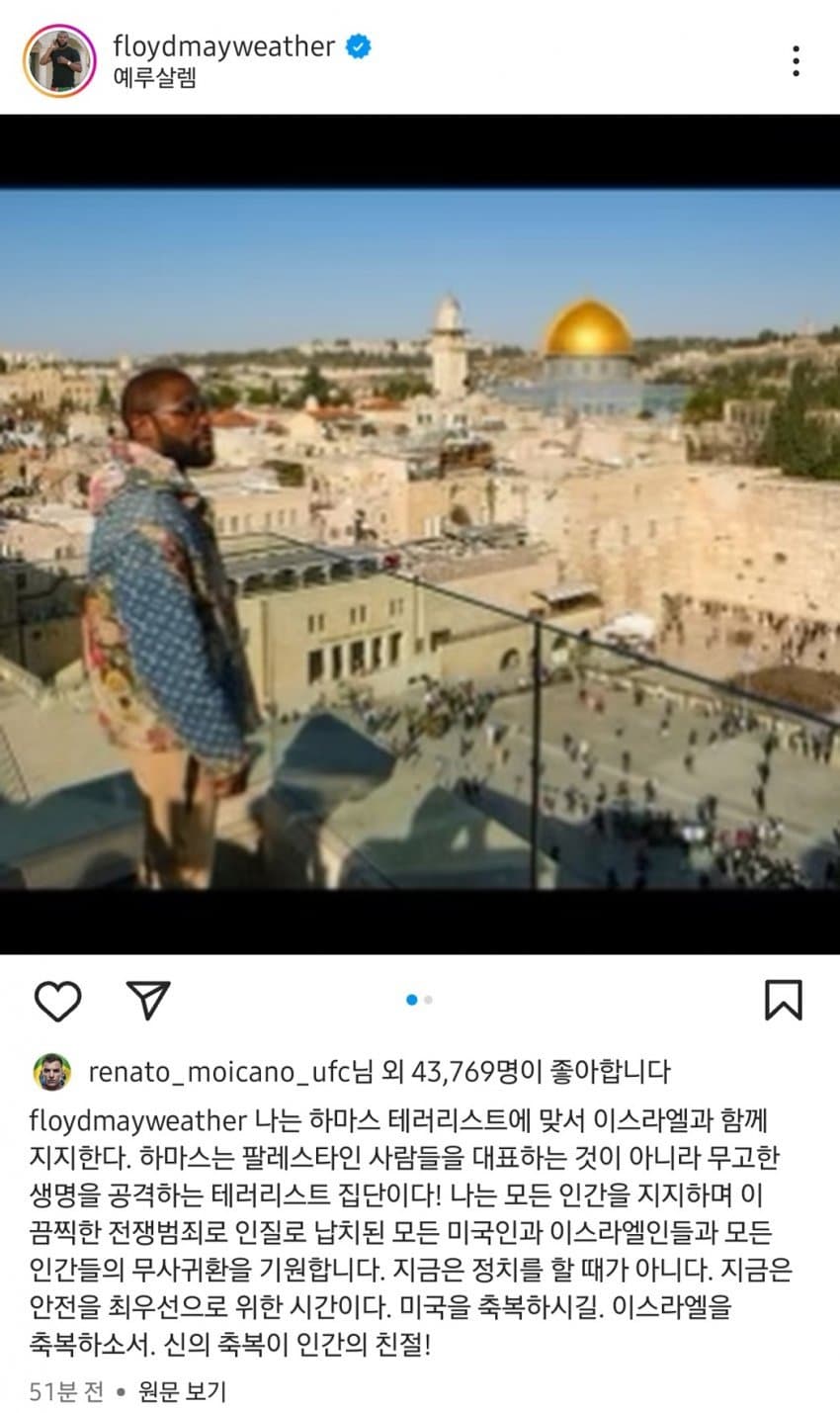Like this post with the heart icon

(x=57, y=1001)
